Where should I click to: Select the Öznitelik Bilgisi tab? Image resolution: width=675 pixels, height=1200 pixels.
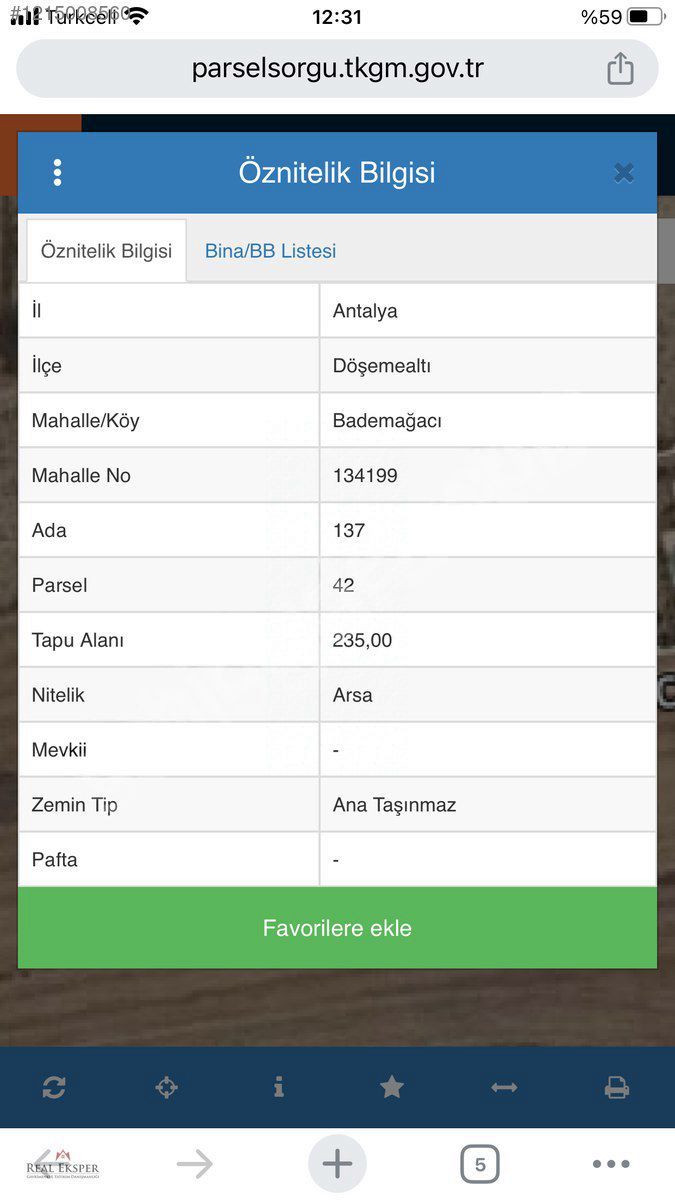(x=106, y=251)
